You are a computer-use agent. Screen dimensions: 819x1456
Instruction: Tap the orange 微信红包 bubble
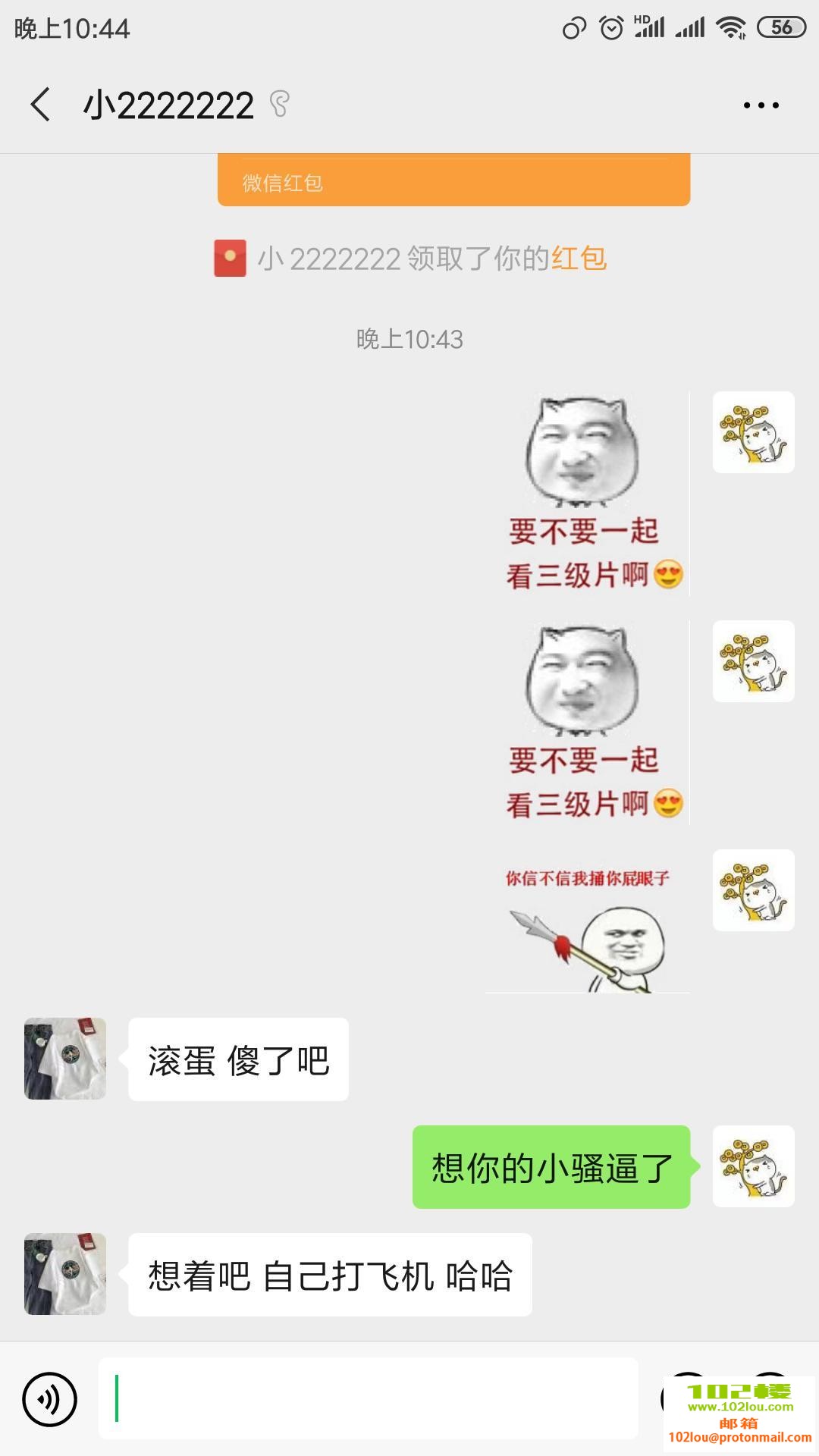pyautogui.click(x=453, y=180)
